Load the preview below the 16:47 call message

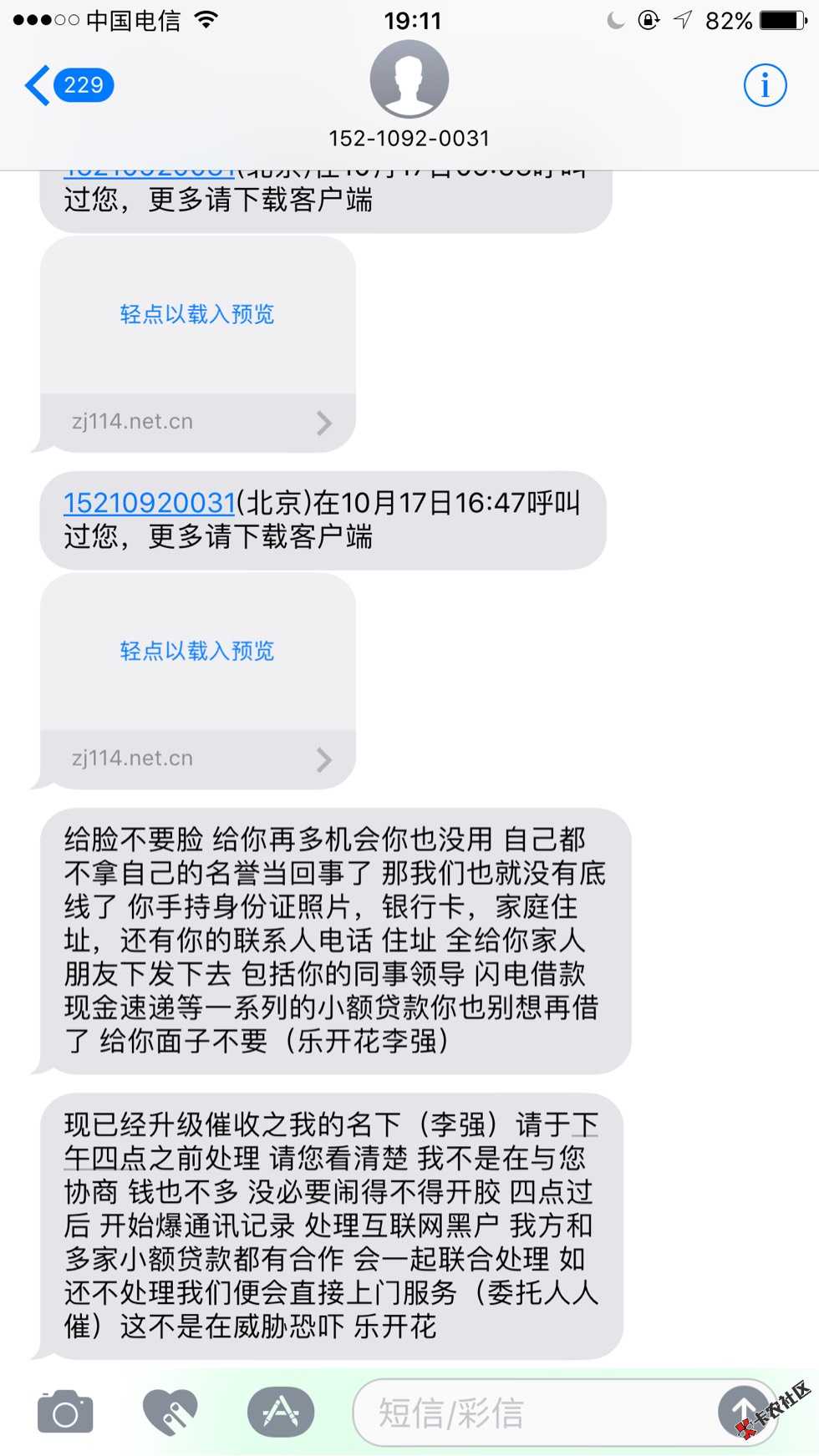(x=197, y=652)
